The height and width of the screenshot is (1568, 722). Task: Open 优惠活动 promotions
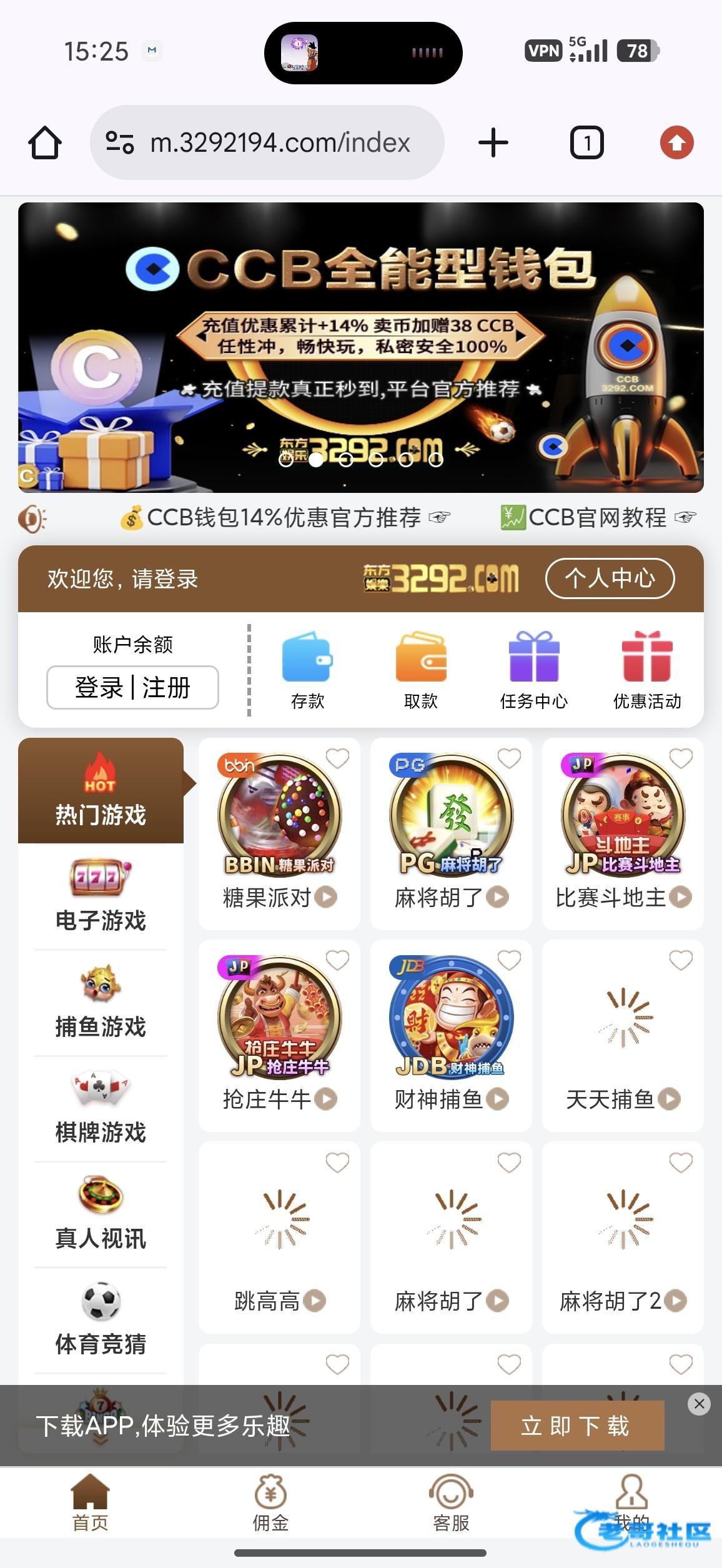[647, 670]
